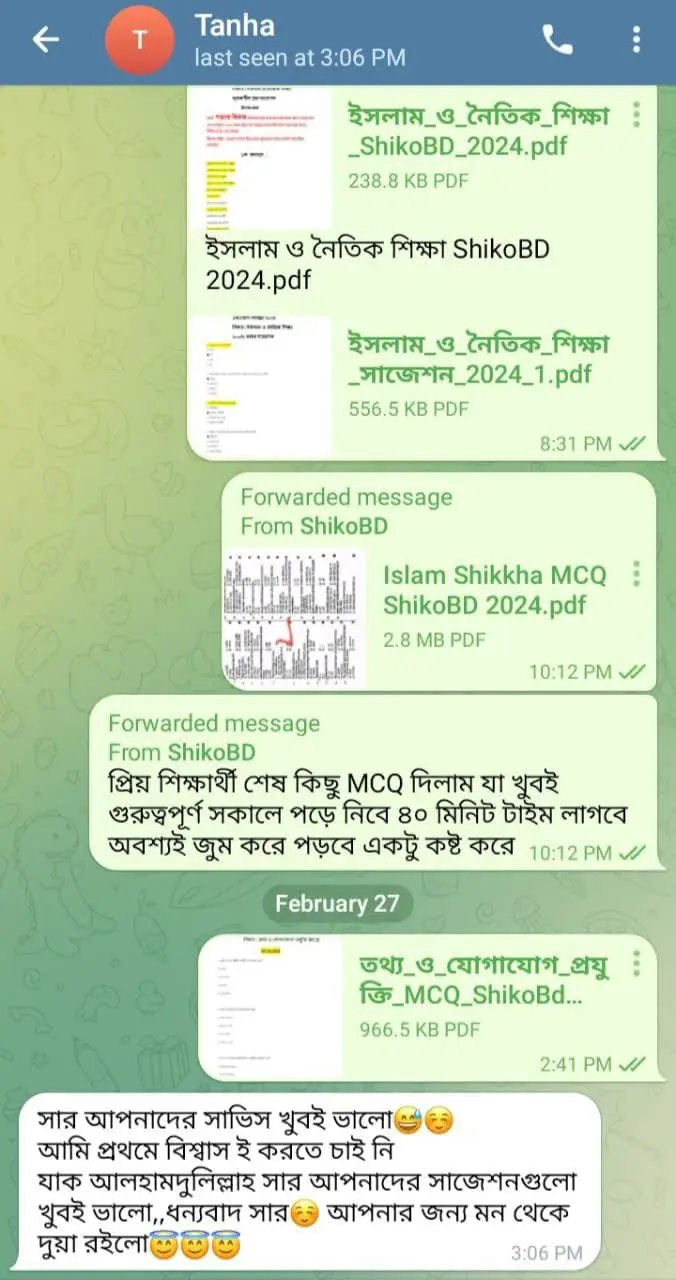Open the ShikoBD source above the MCQ PDF

click(x=343, y=526)
